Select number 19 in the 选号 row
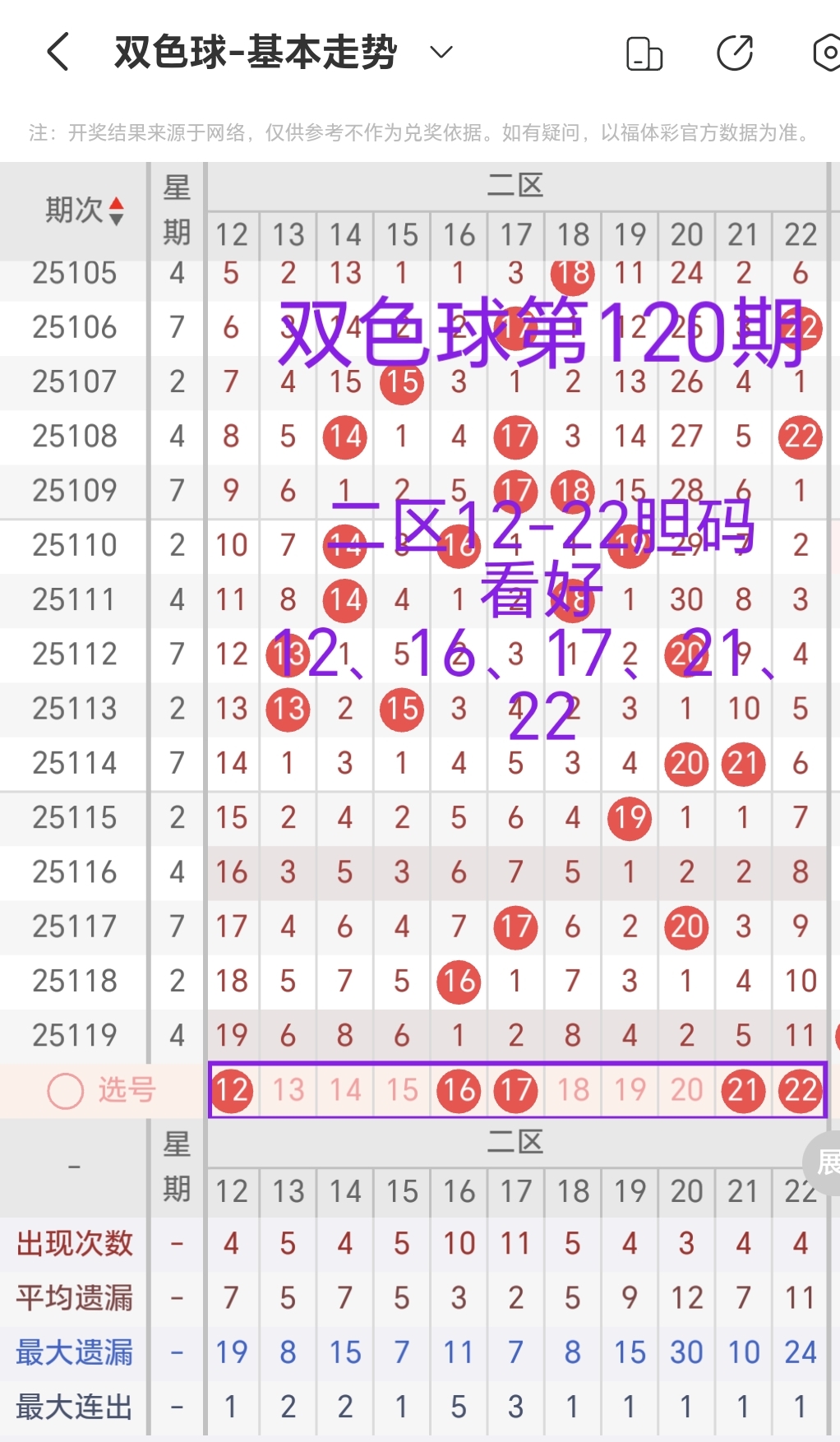 (629, 1089)
